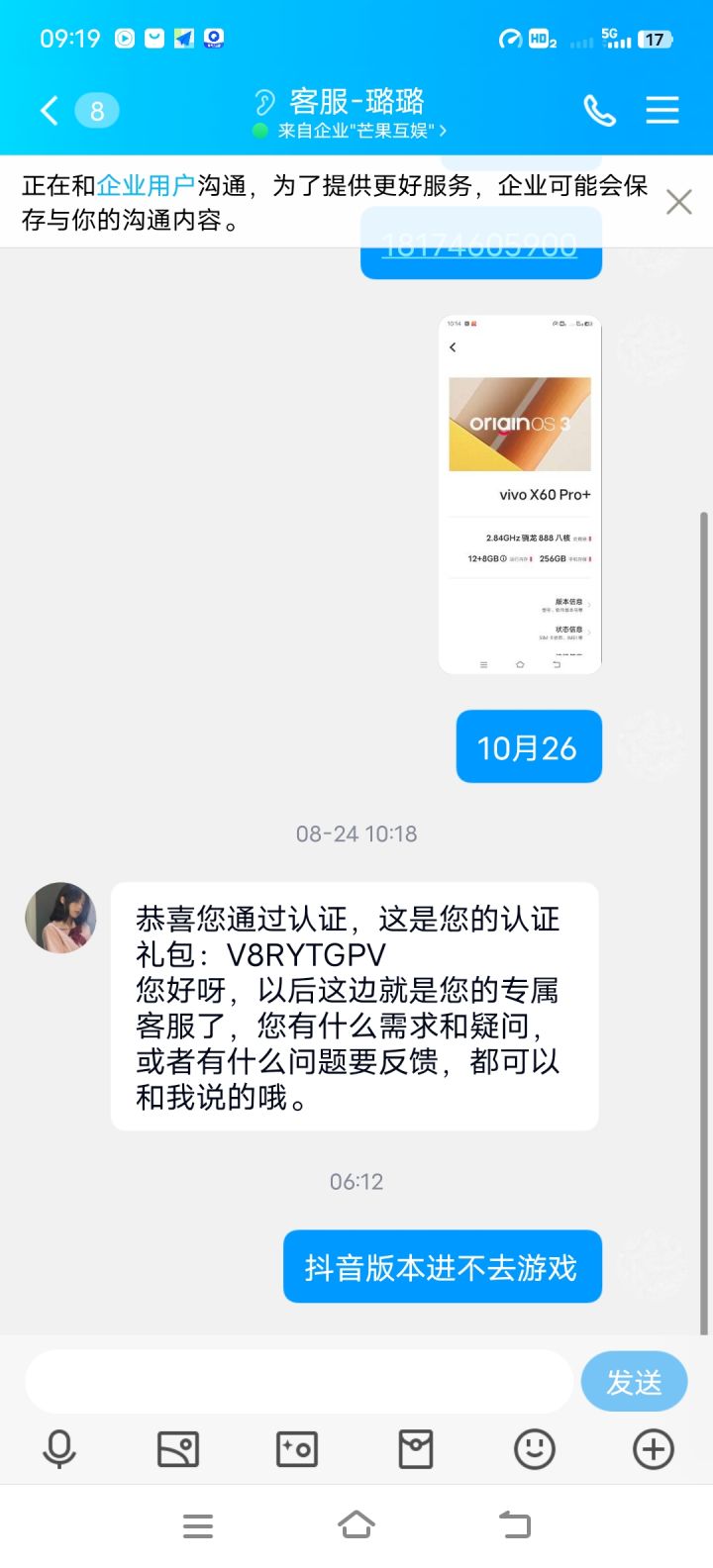Open recent apps from navigation bar
Viewport: 713px width, 1568px height.
pos(198,1525)
